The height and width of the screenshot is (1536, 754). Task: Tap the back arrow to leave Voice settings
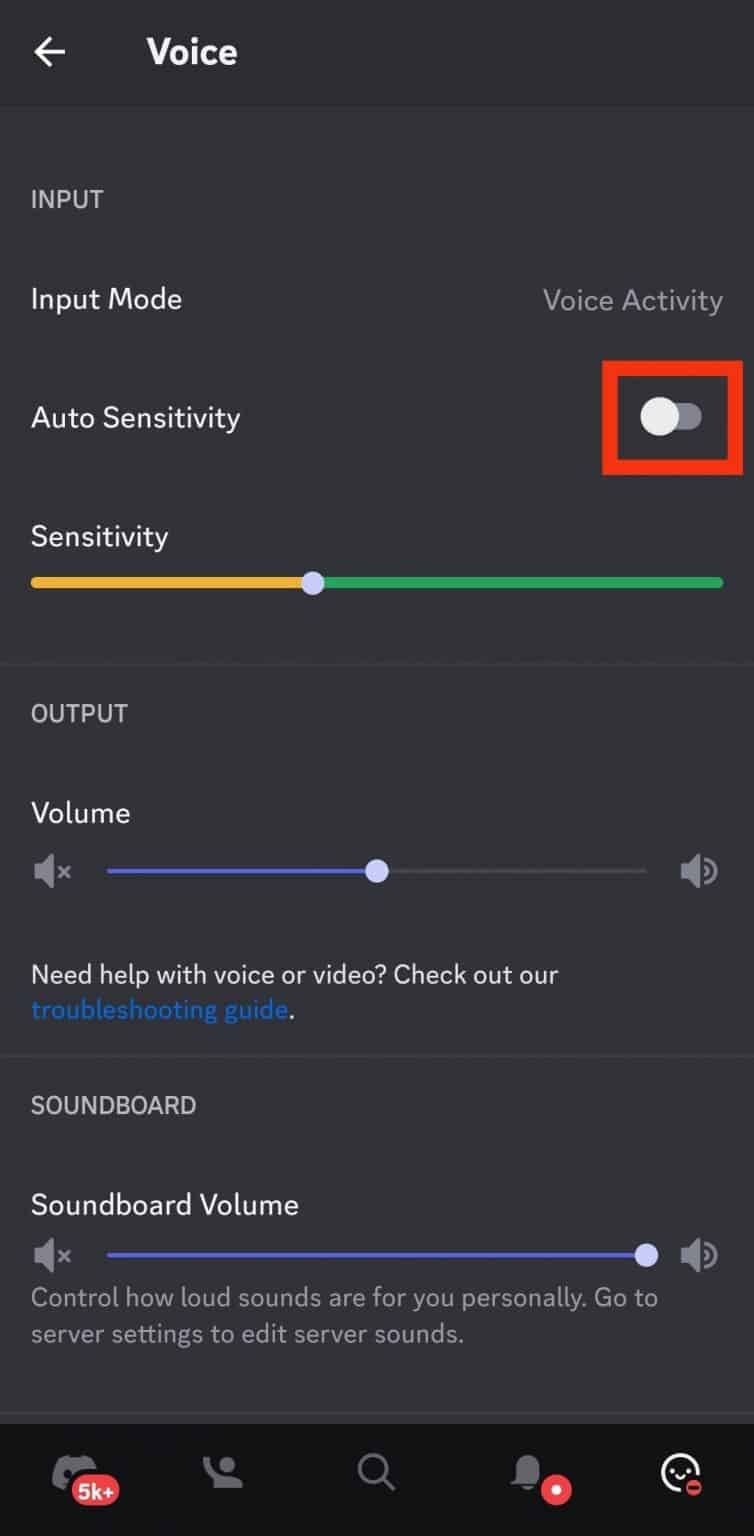(x=49, y=51)
